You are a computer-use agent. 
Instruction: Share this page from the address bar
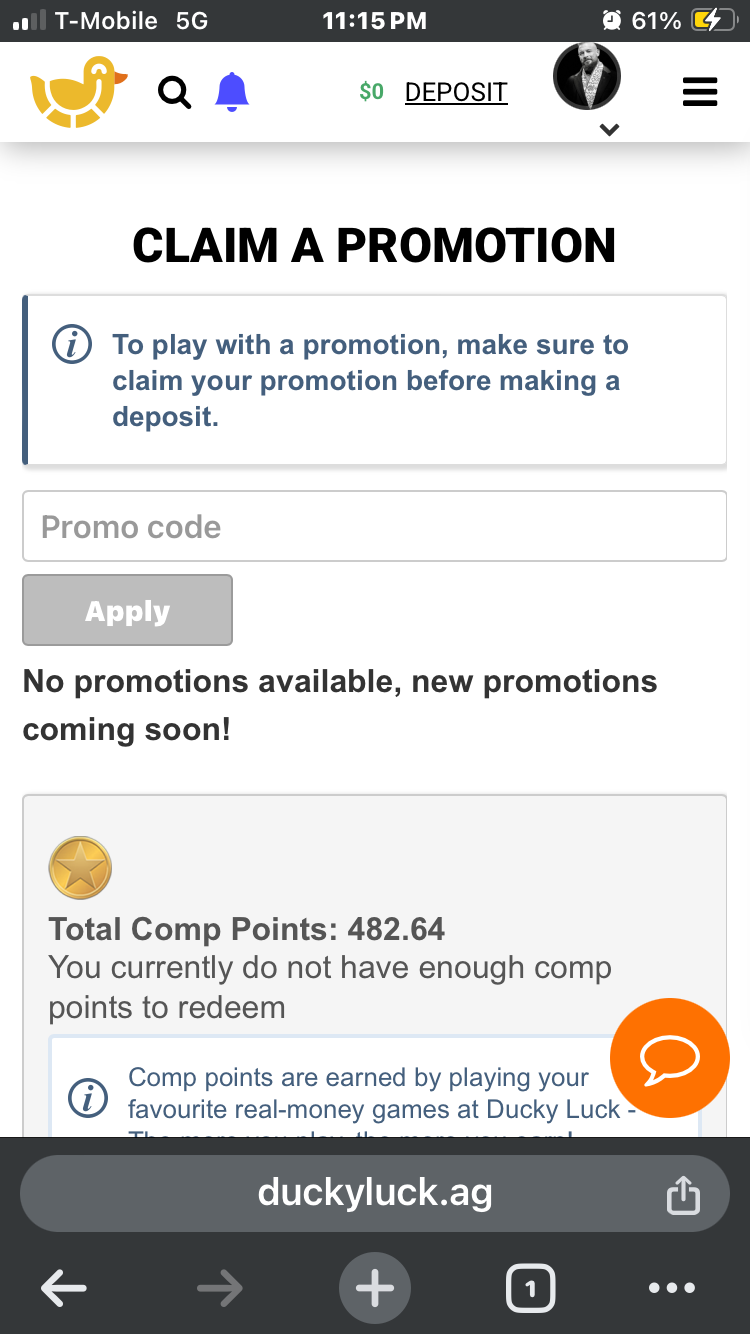click(x=683, y=1194)
